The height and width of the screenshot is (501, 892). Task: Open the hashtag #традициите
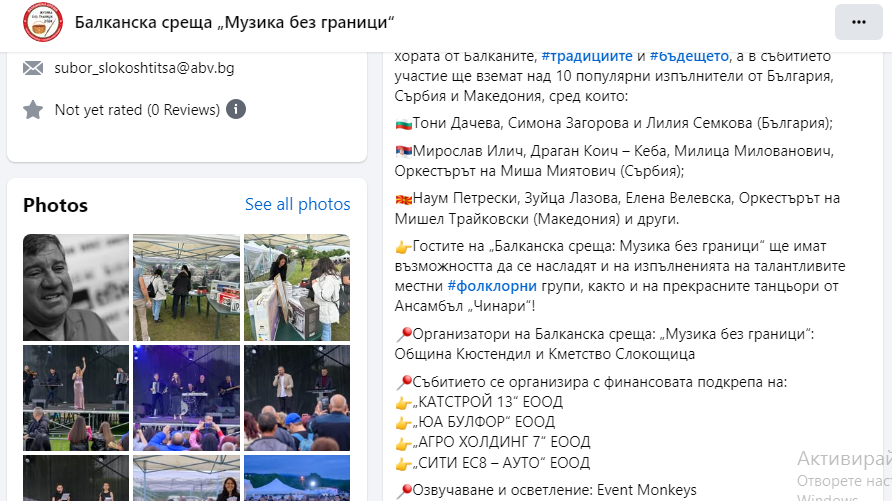[588, 55]
